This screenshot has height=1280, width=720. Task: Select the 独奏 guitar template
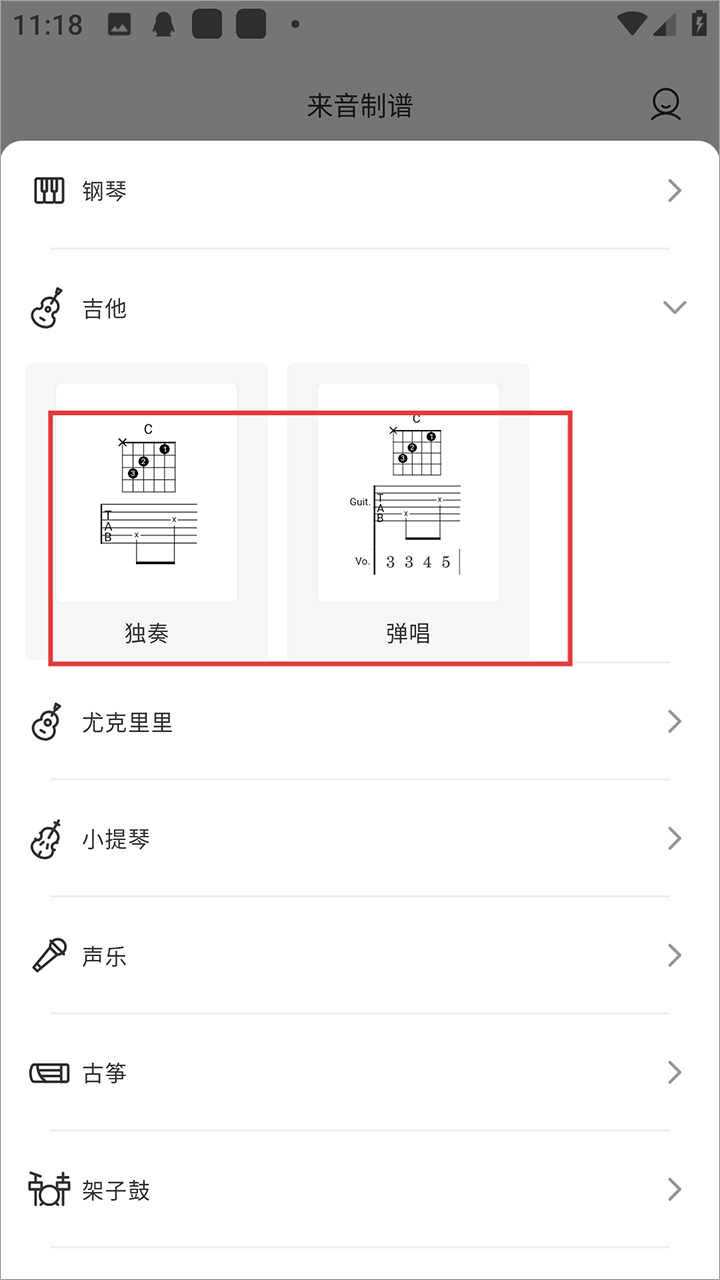click(147, 510)
